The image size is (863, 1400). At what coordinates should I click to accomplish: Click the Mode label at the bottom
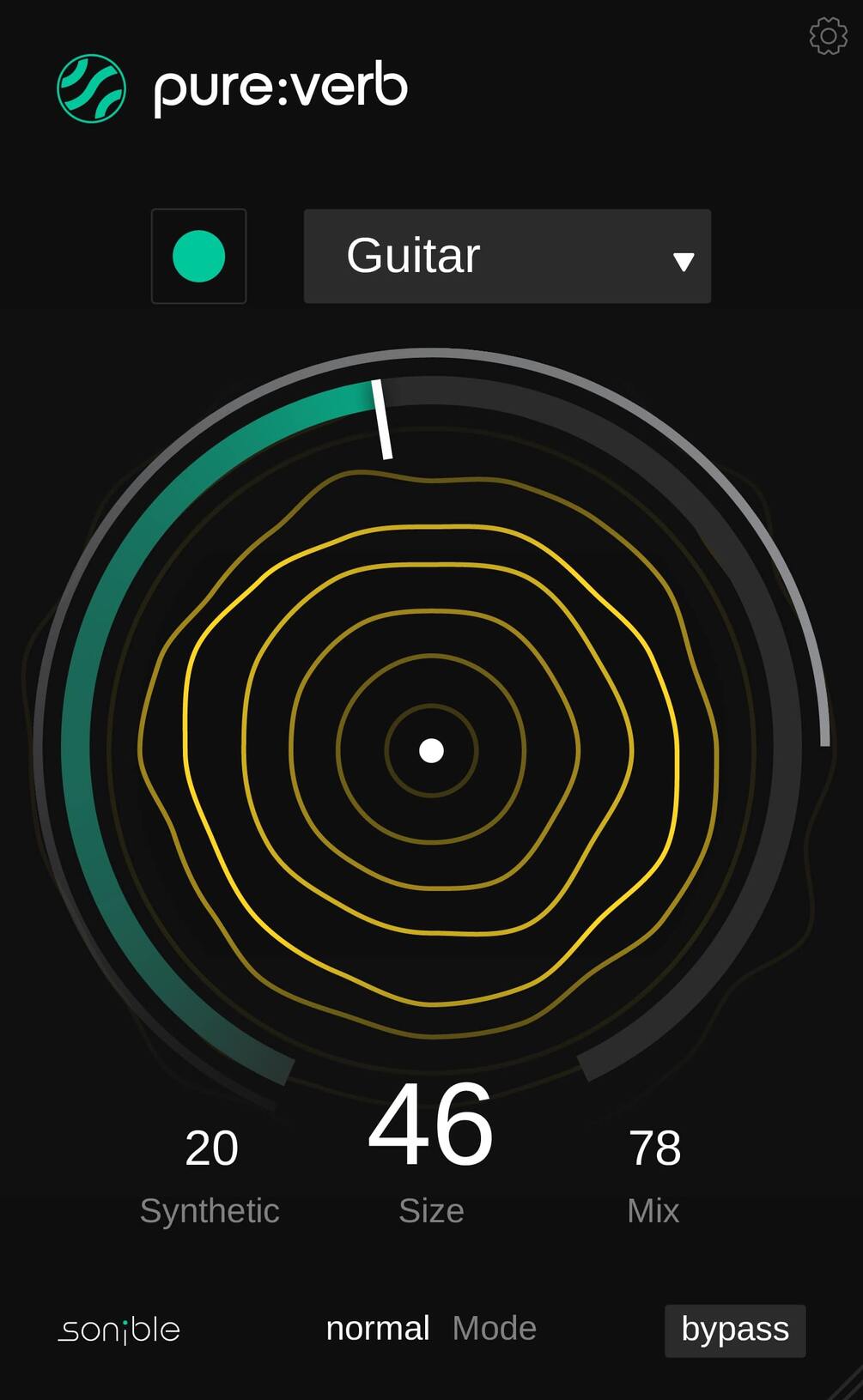tap(494, 1328)
